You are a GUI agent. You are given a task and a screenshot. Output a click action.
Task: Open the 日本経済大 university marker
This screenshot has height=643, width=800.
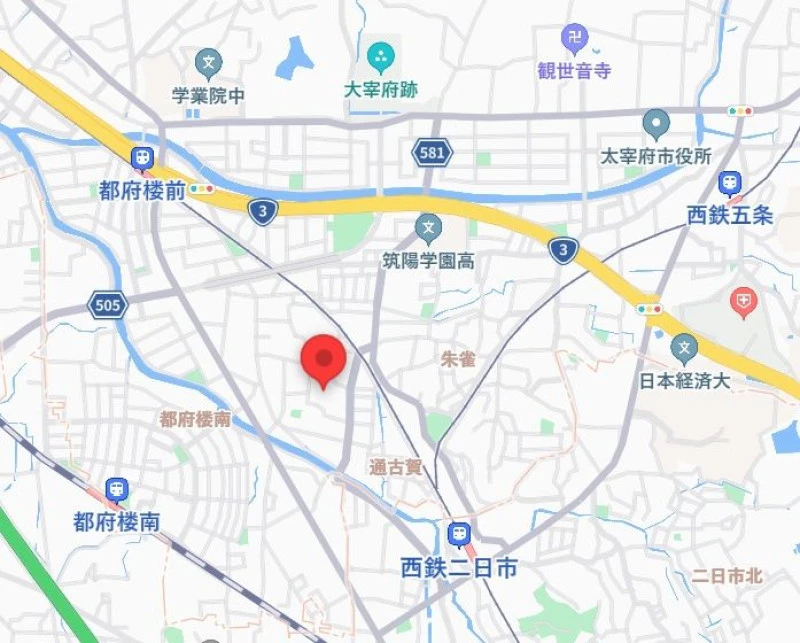(684, 349)
